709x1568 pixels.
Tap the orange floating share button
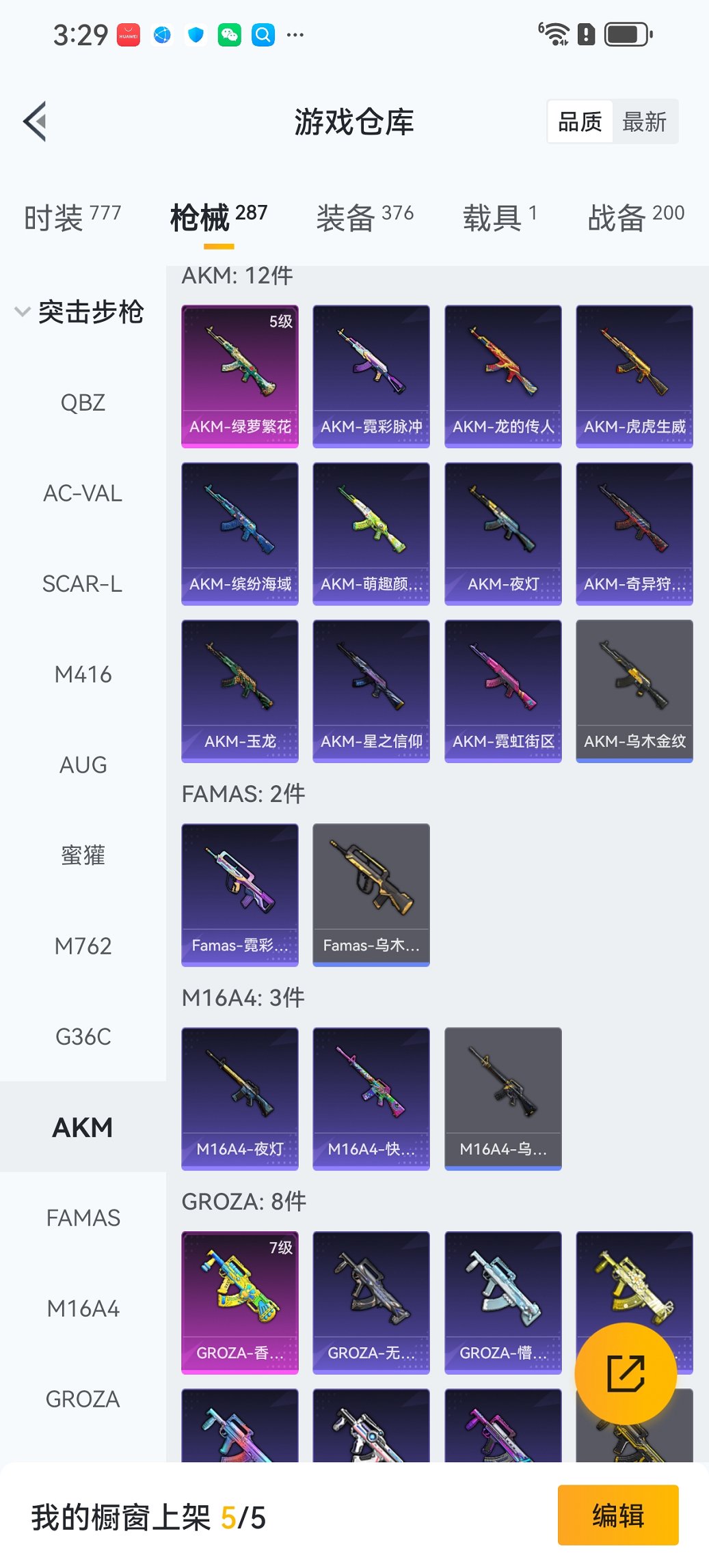tap(626, 1373)
